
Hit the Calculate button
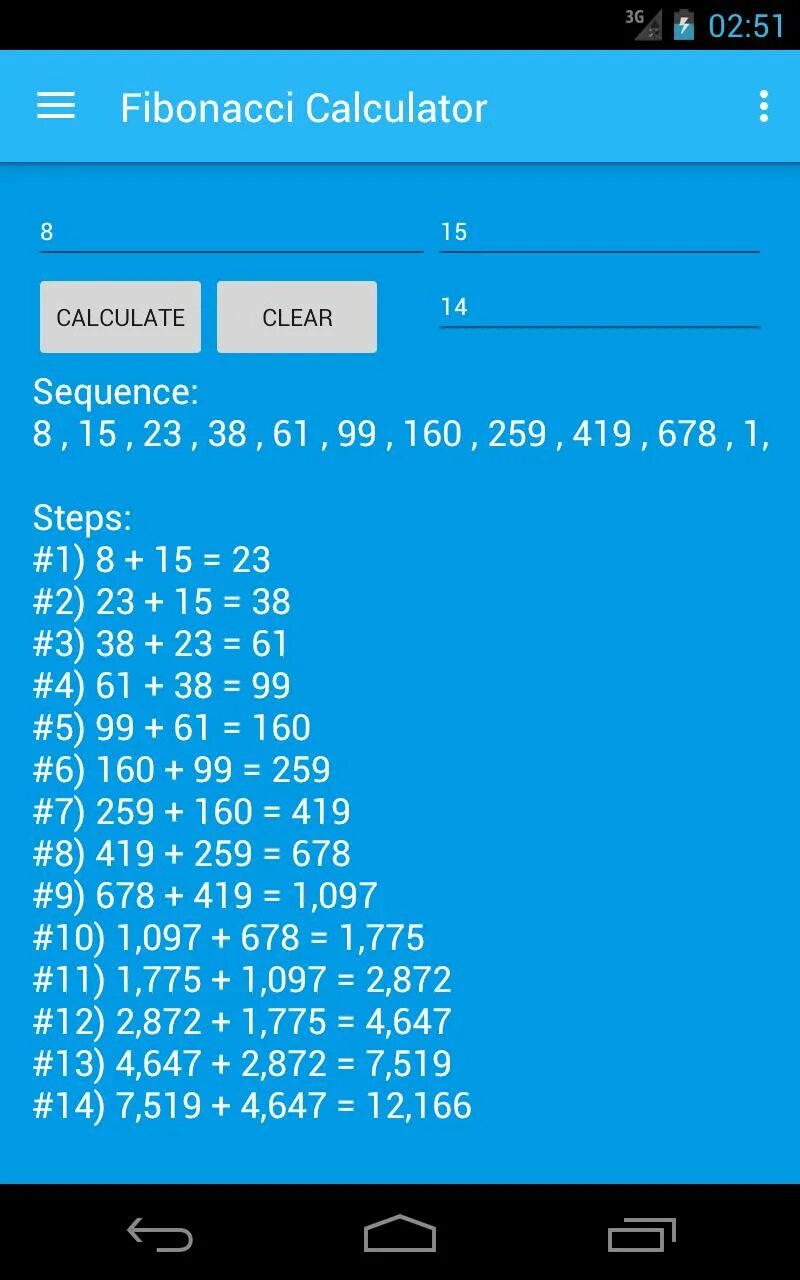click(120, 317)
